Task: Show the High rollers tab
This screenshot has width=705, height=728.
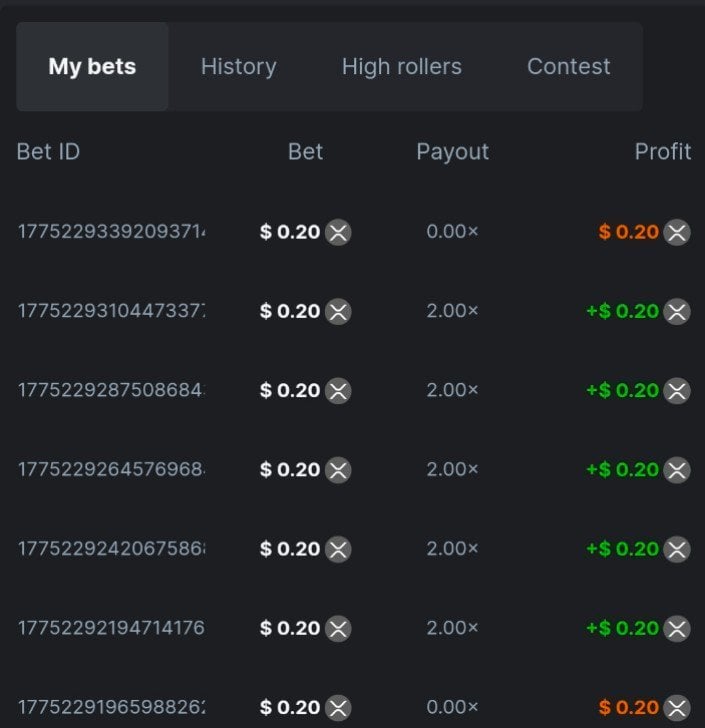Action: pyautogui.click(x=401, y=67)
